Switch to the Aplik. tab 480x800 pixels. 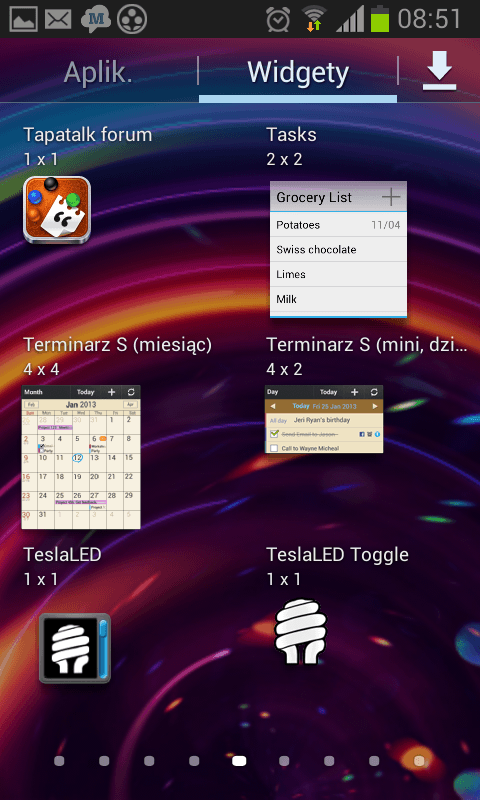pos(98,73)
